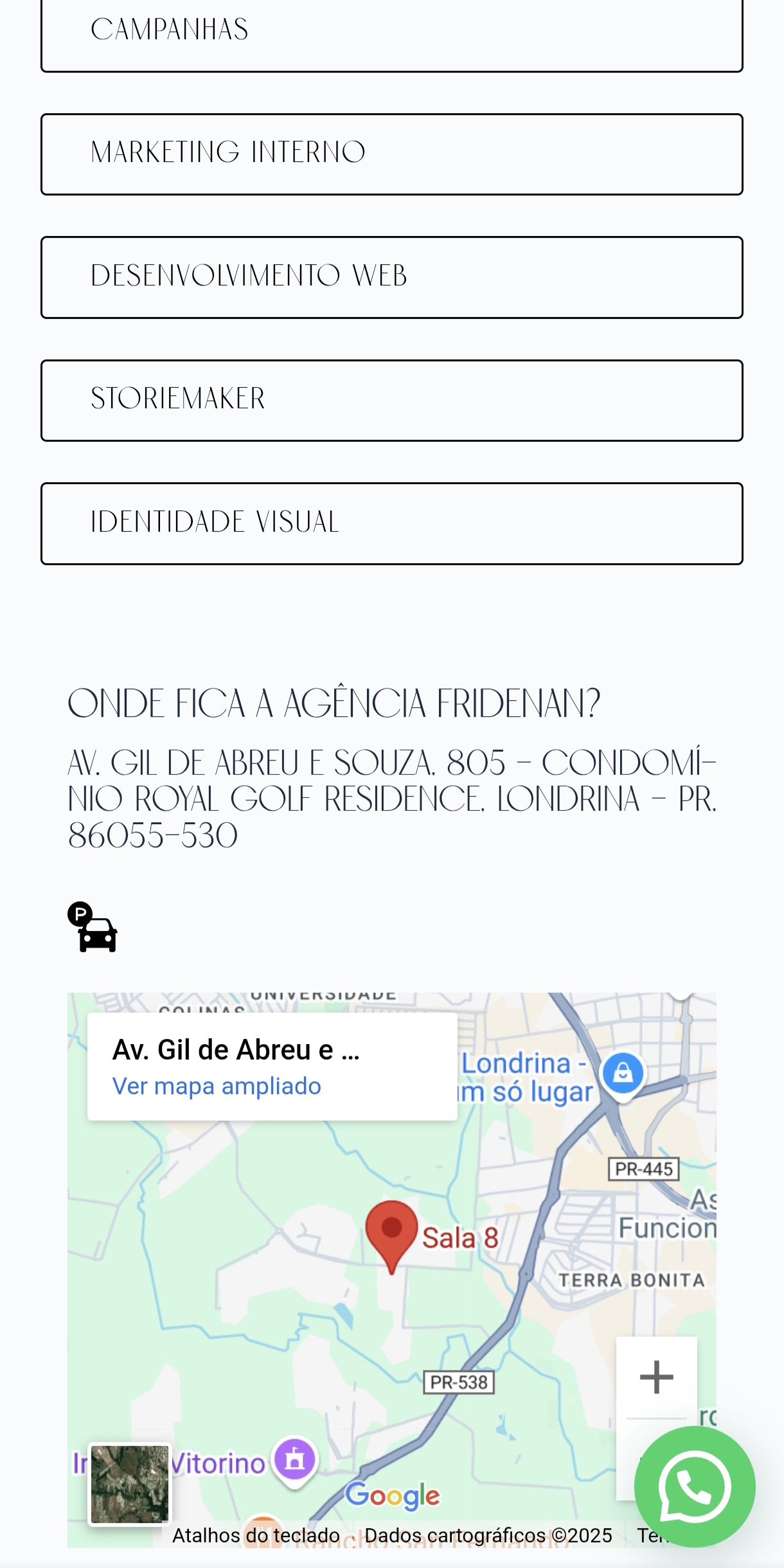Open Atalhos do teclado on the map

(x=256, y=1535)
